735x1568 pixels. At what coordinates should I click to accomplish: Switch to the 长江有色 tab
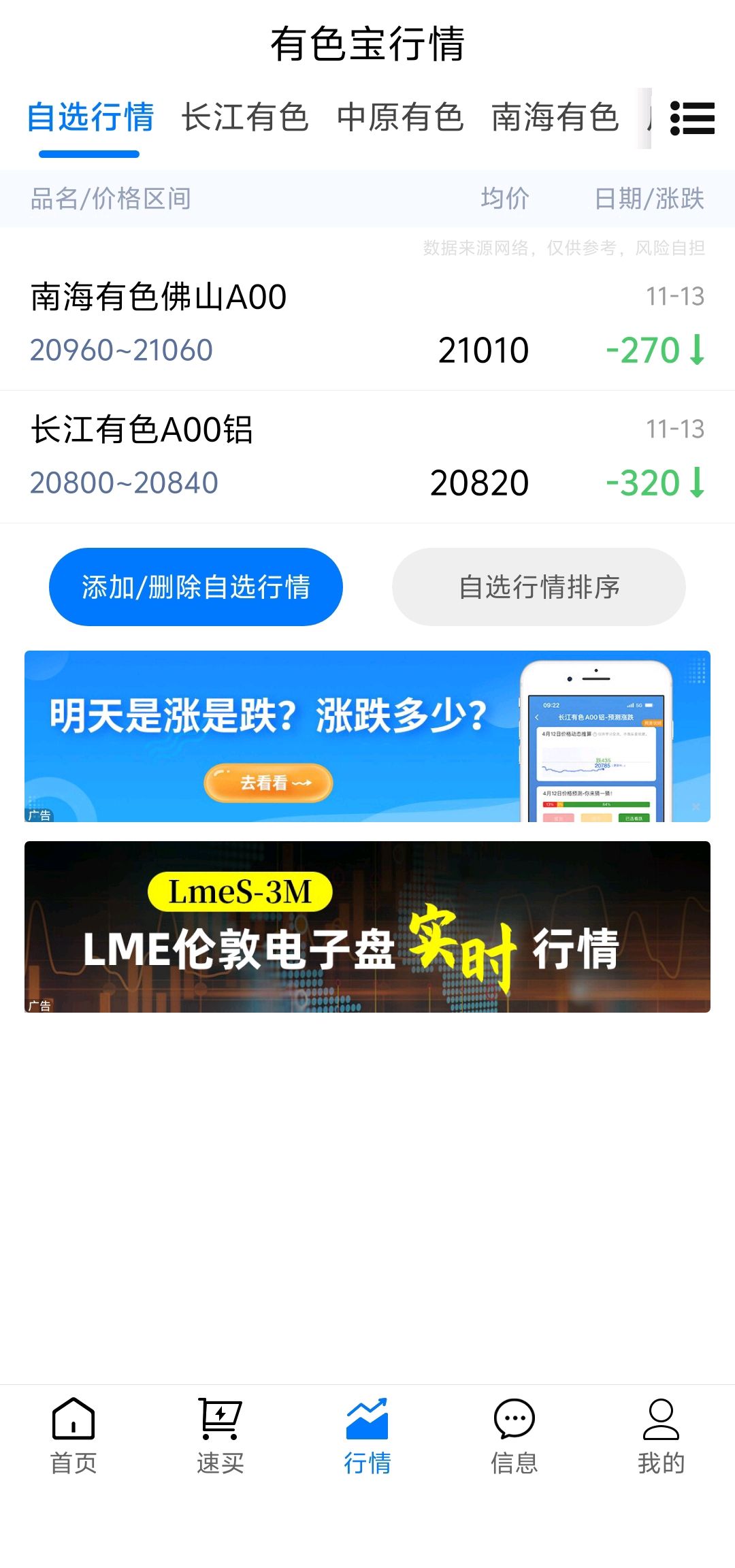tap(245, 117)
